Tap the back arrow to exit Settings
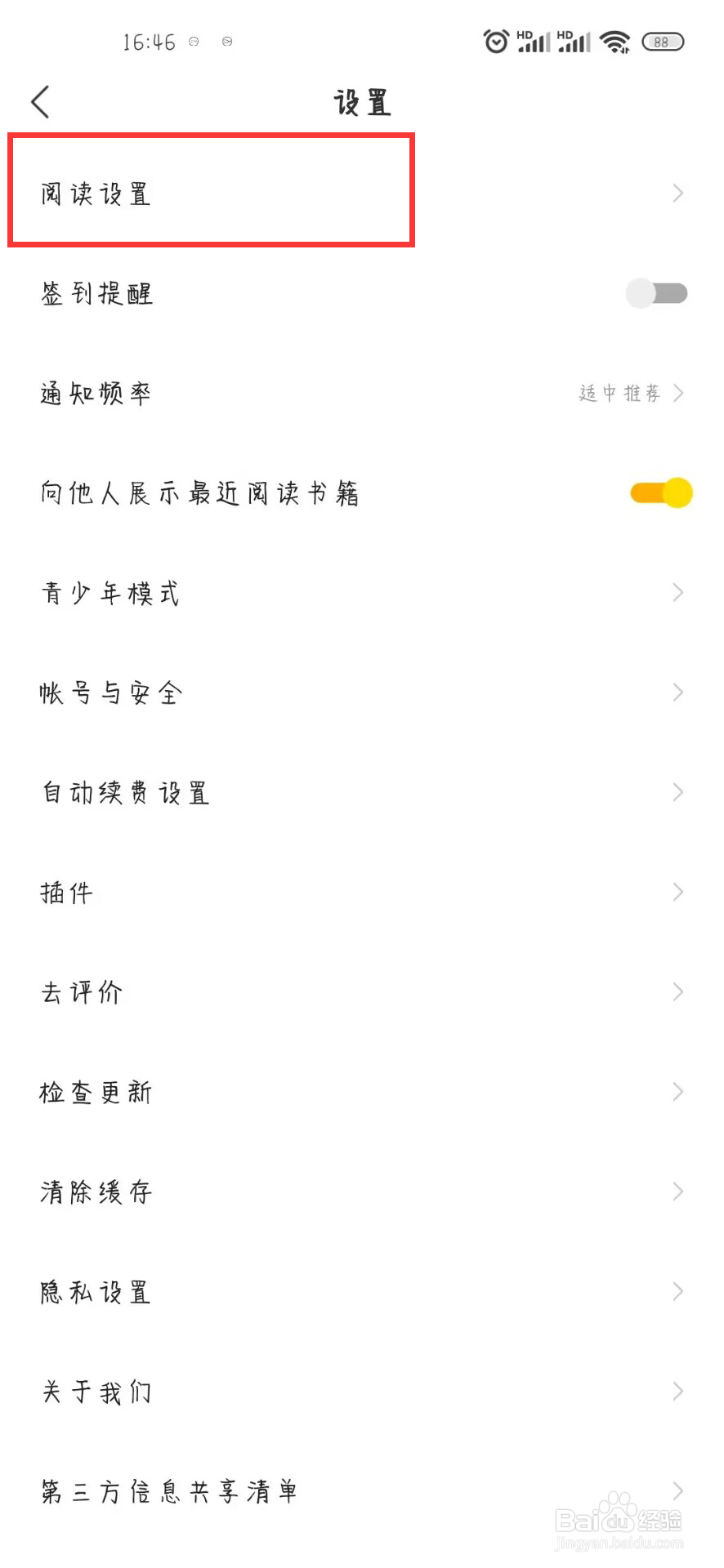Screen dimensions: 724x1568 (x=40, y=101)
